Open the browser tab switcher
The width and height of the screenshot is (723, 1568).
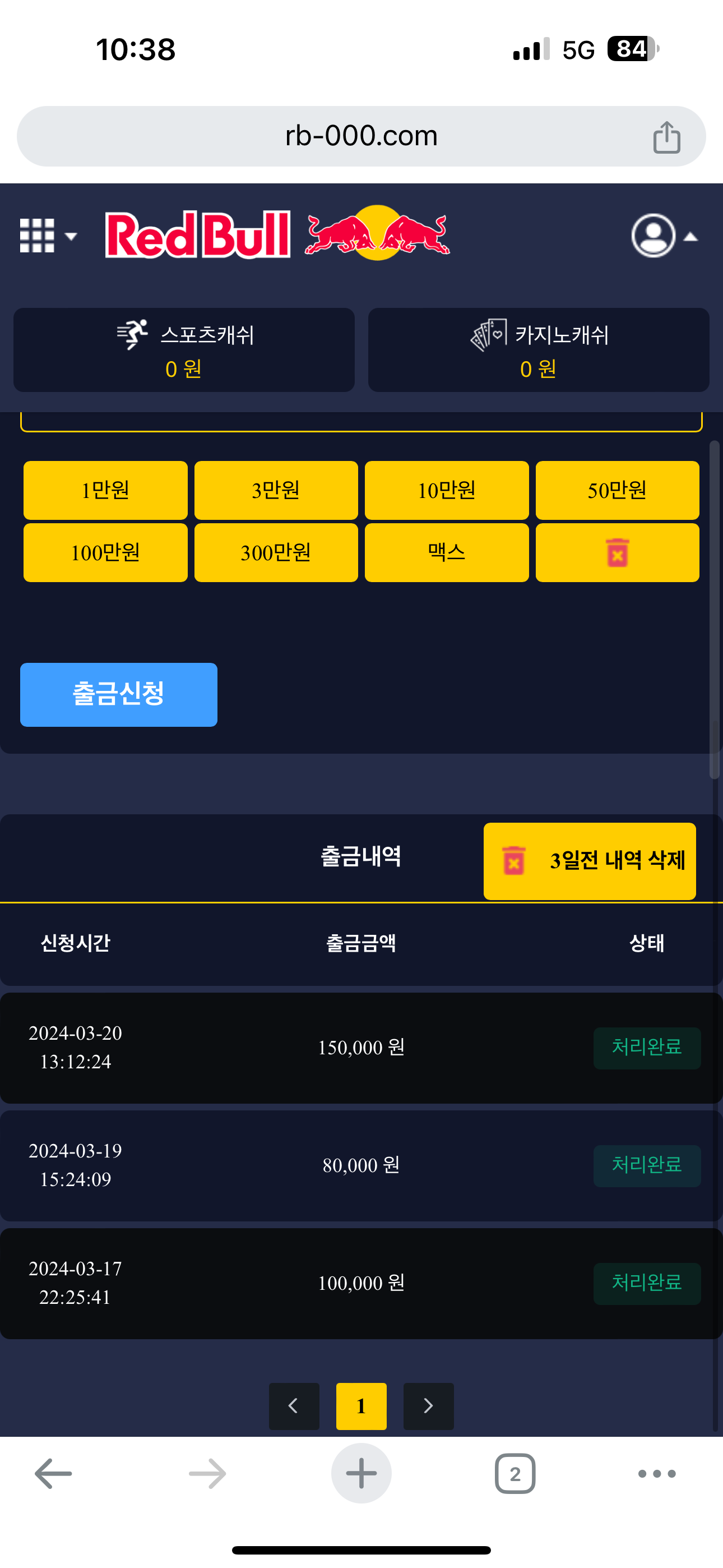515,1474
